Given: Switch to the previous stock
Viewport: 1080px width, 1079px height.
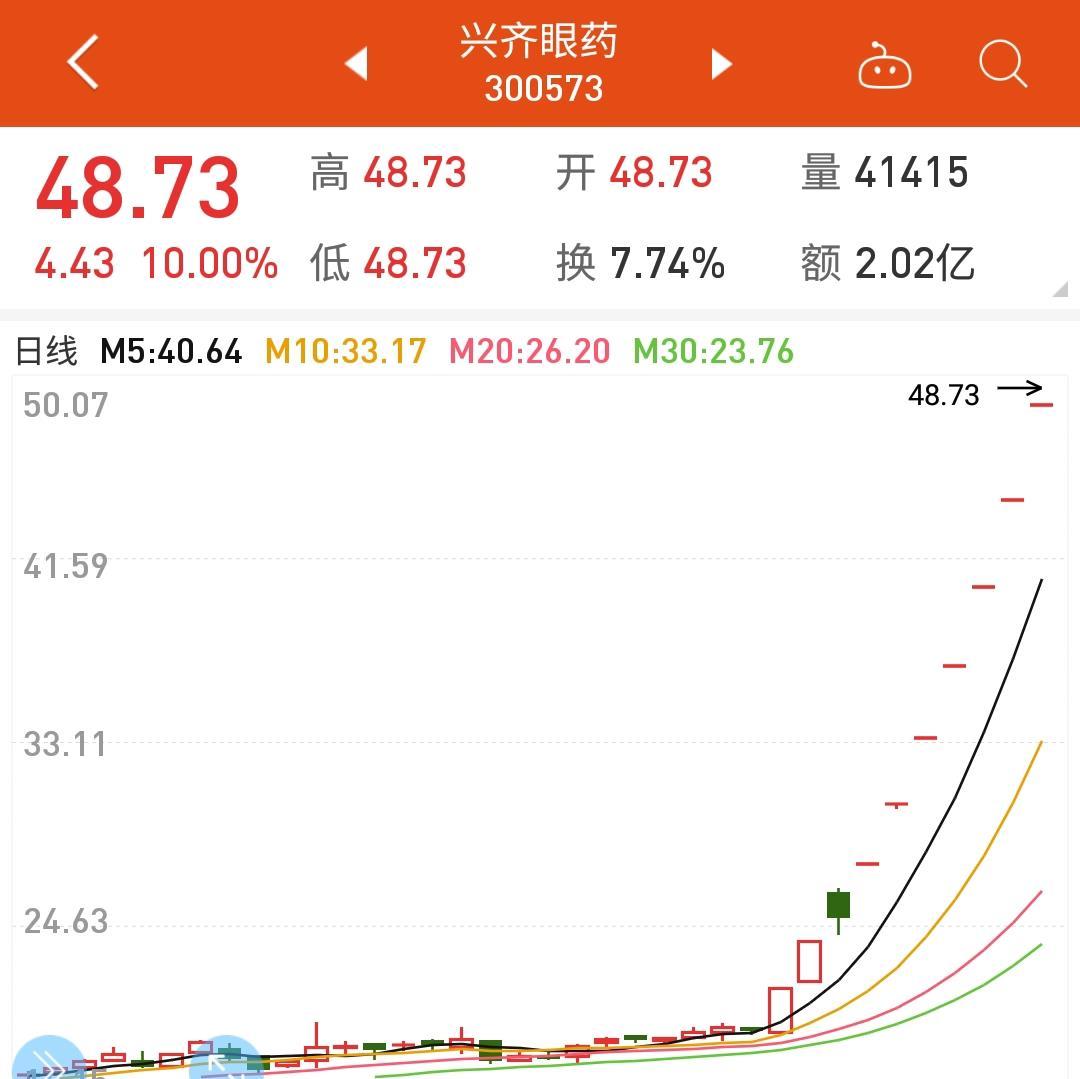Looking at the screenshot, I should (357, 64).
